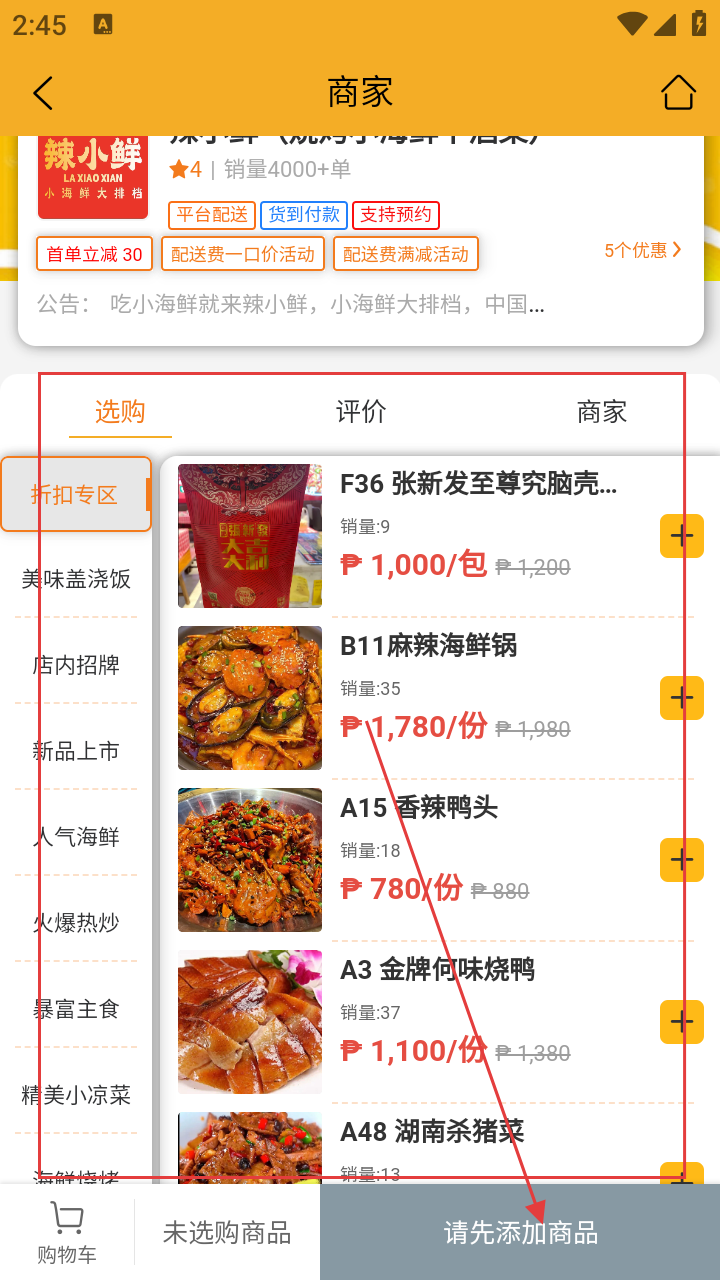The width and height of the screenshot is (720, 1280).
Task: Open the A48 湖南杀猪菜 dish details
Action: (432, 1132)
